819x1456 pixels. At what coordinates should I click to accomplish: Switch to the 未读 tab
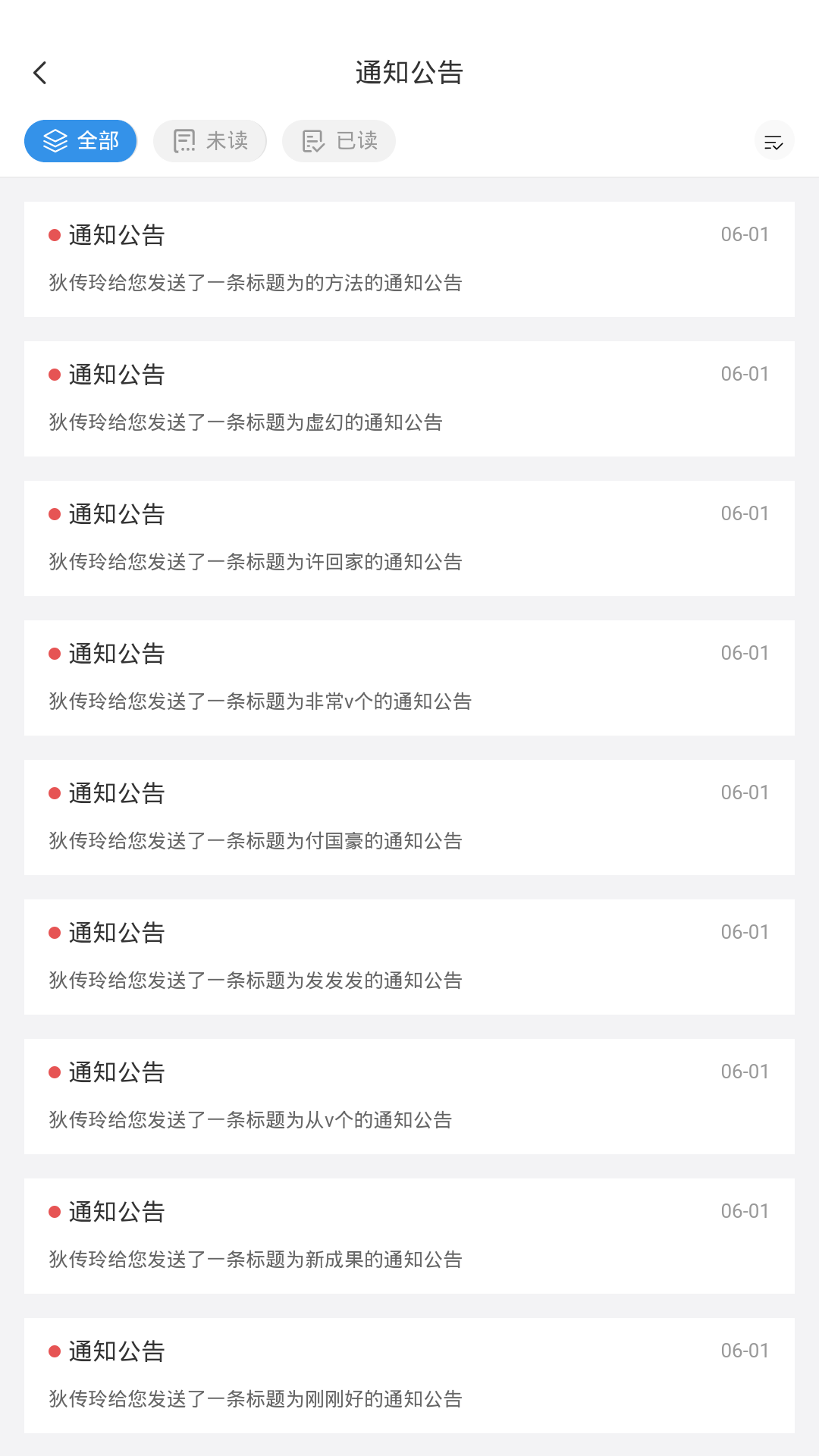pos(210,141)
